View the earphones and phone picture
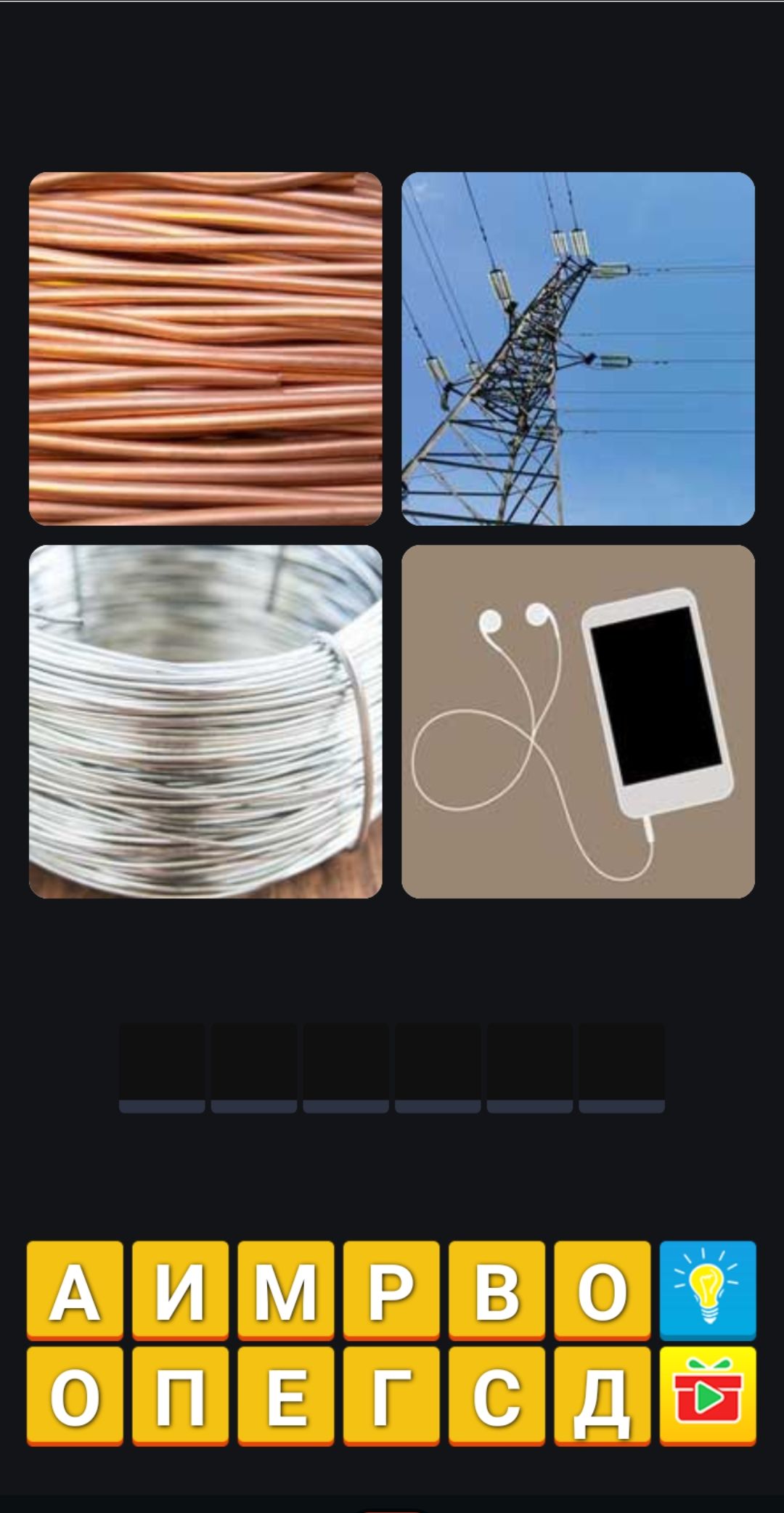 (578, 721)
